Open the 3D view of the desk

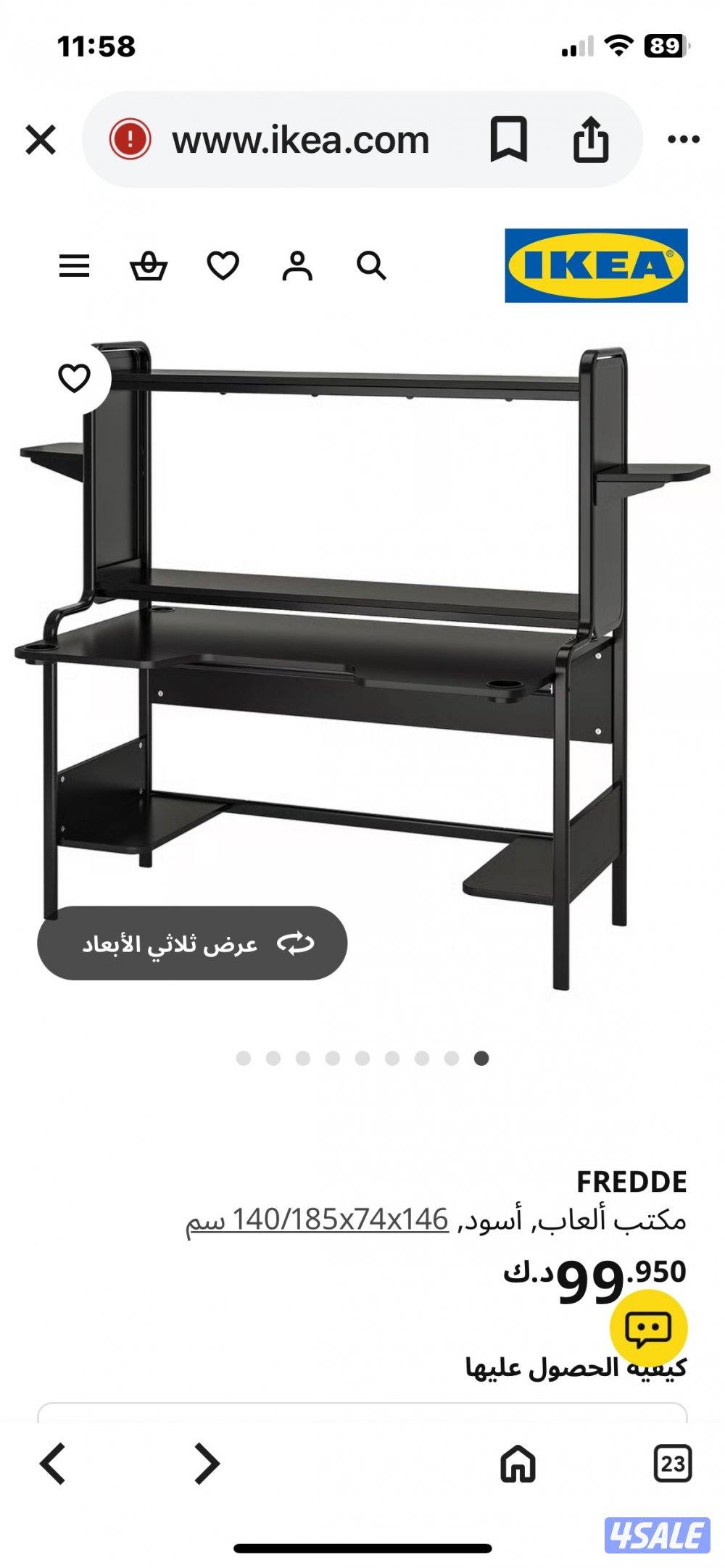tap(192, 943)
